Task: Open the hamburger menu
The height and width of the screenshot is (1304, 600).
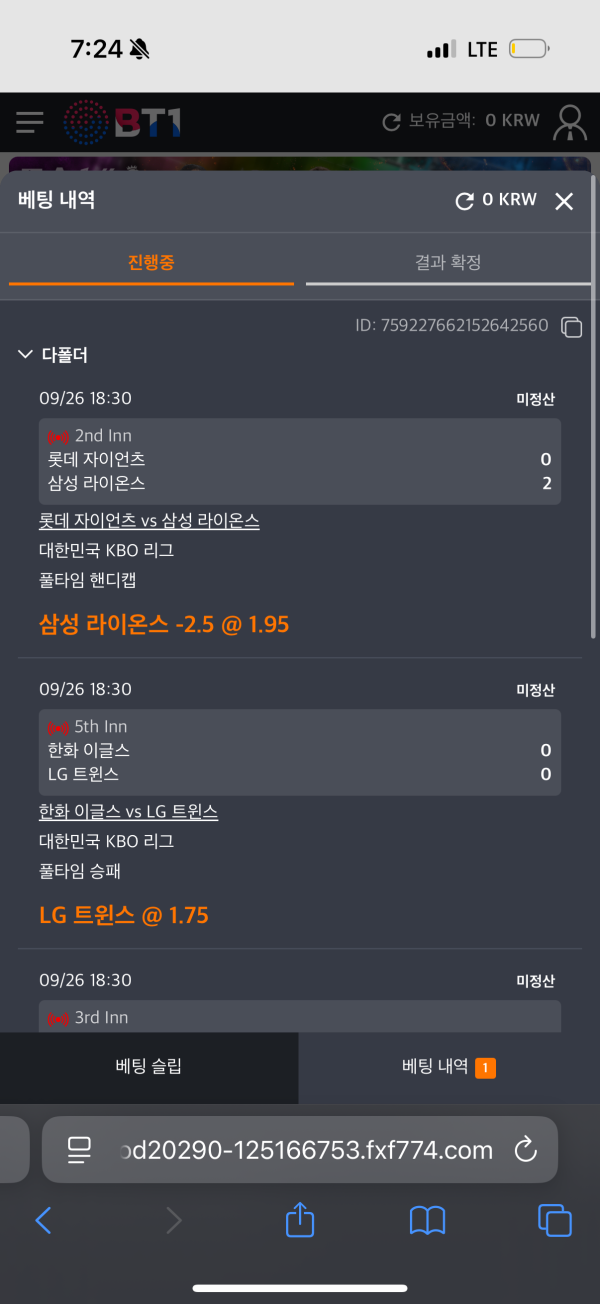Action: click(x=30, y=122)
